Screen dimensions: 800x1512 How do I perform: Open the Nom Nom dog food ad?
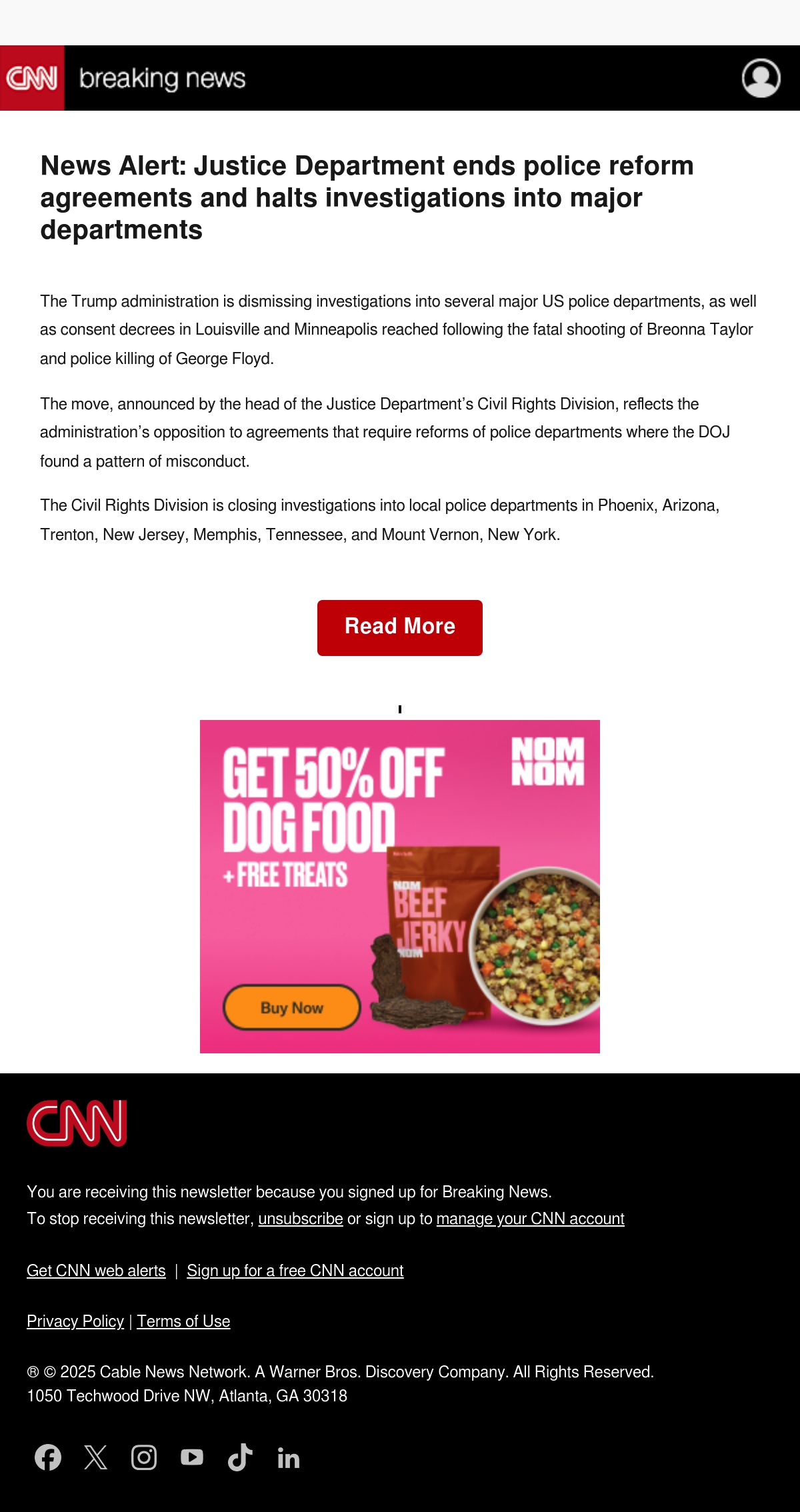click(x=400, y=886)
